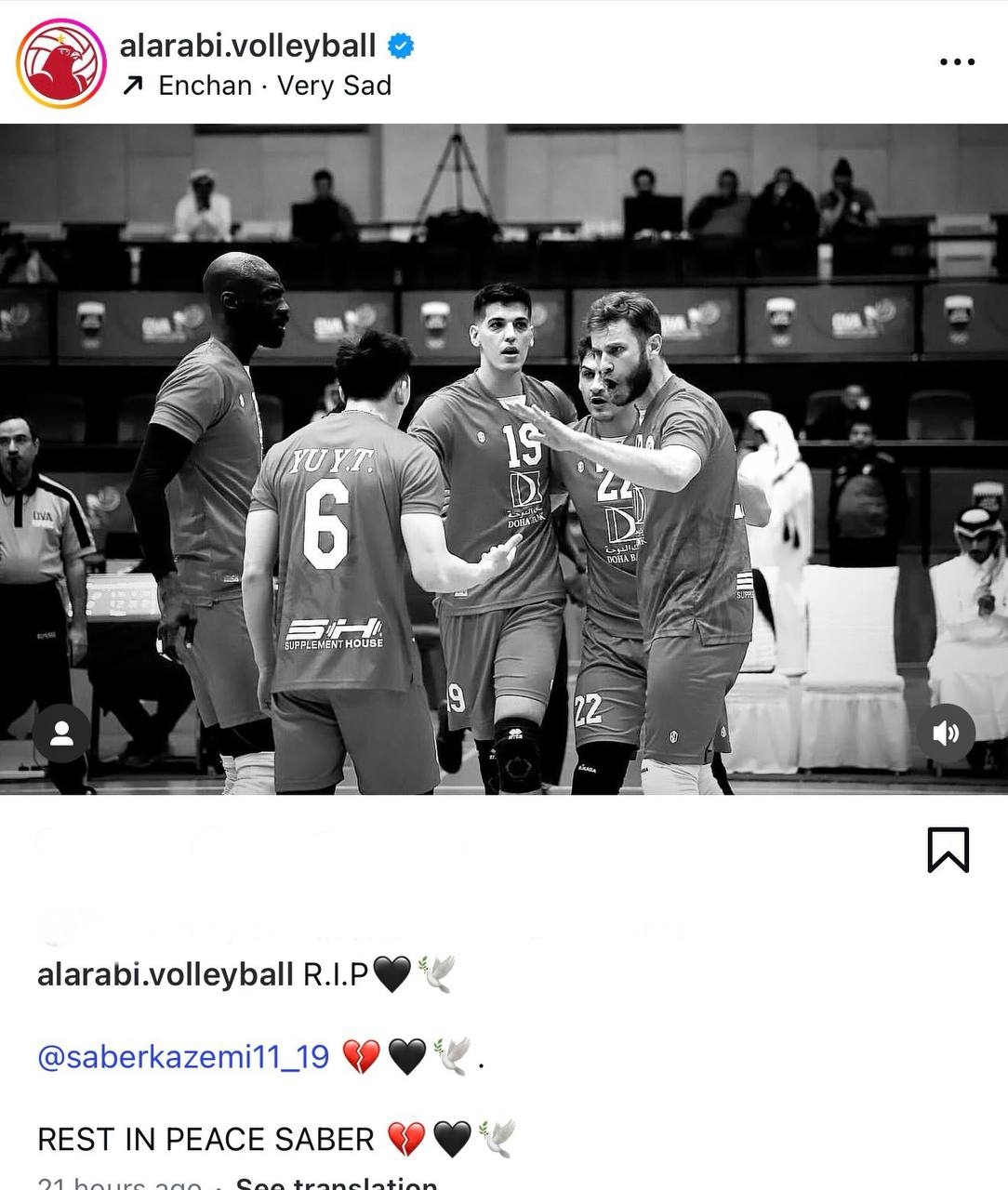Open @saberkazemi11_19 mention in caption

pos(183,1057)
